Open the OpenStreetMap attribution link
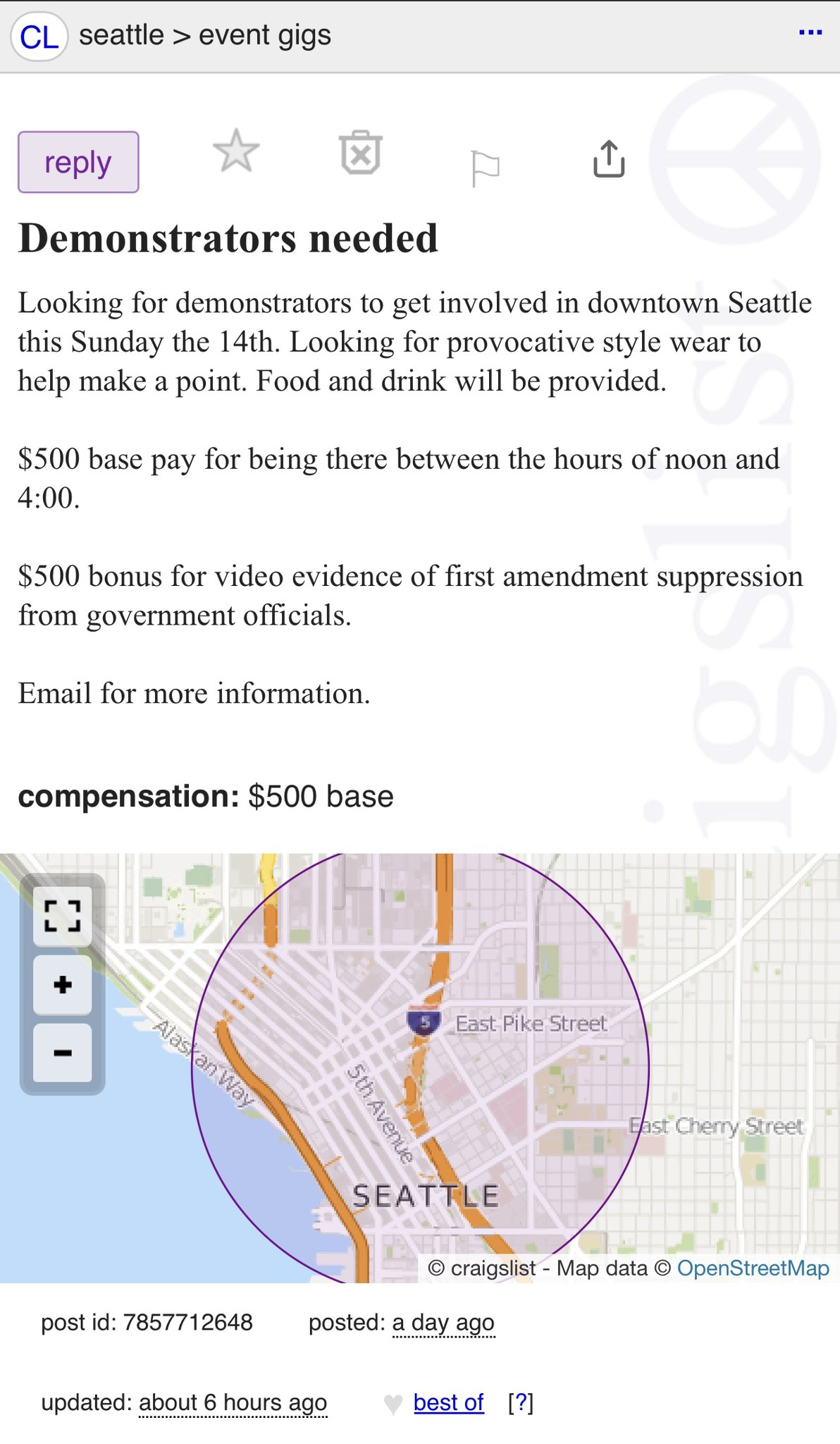The height and width of the screenshot is (1444, 840). [753, 1268]
